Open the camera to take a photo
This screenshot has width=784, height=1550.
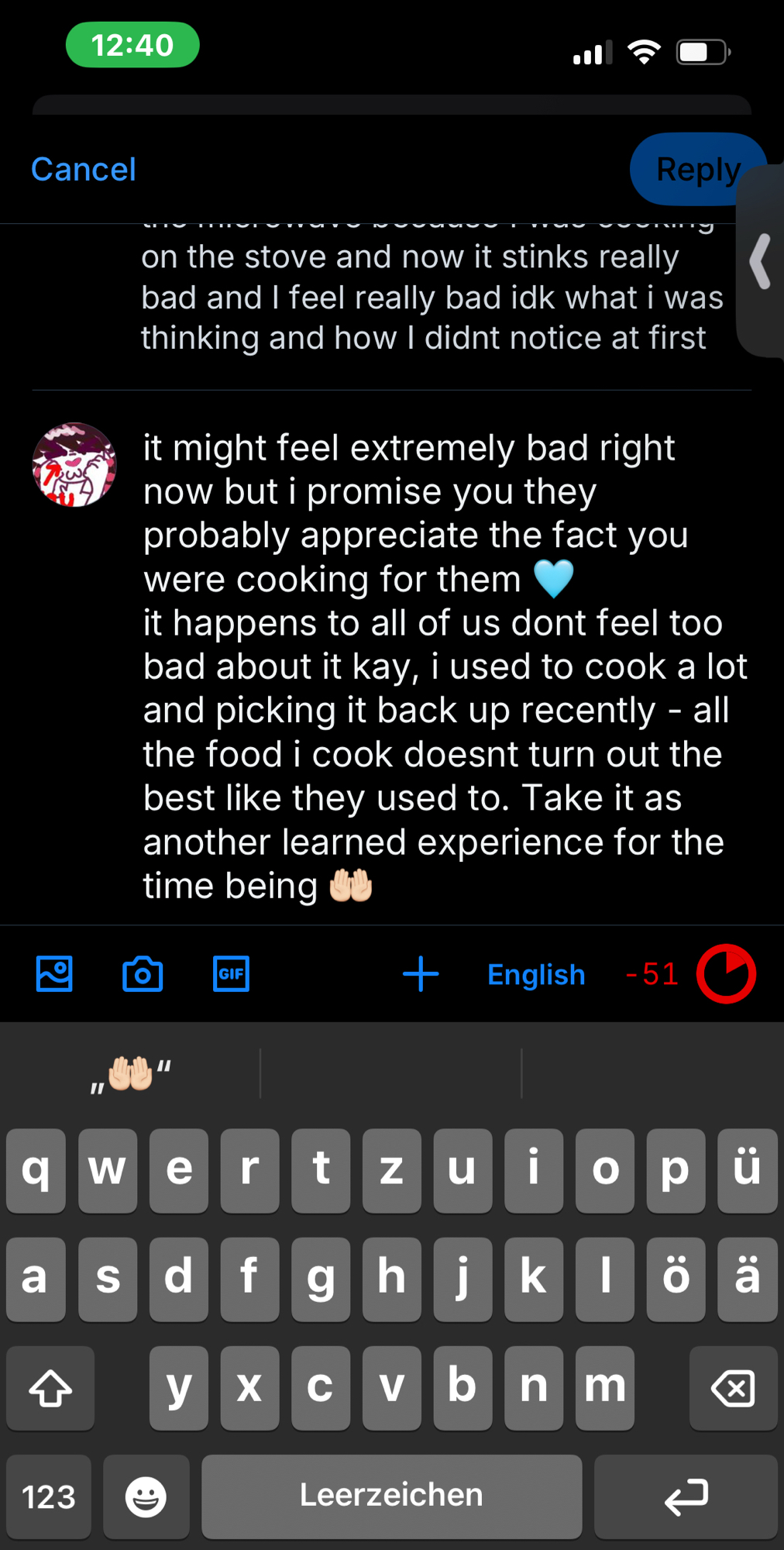(143, 974)
